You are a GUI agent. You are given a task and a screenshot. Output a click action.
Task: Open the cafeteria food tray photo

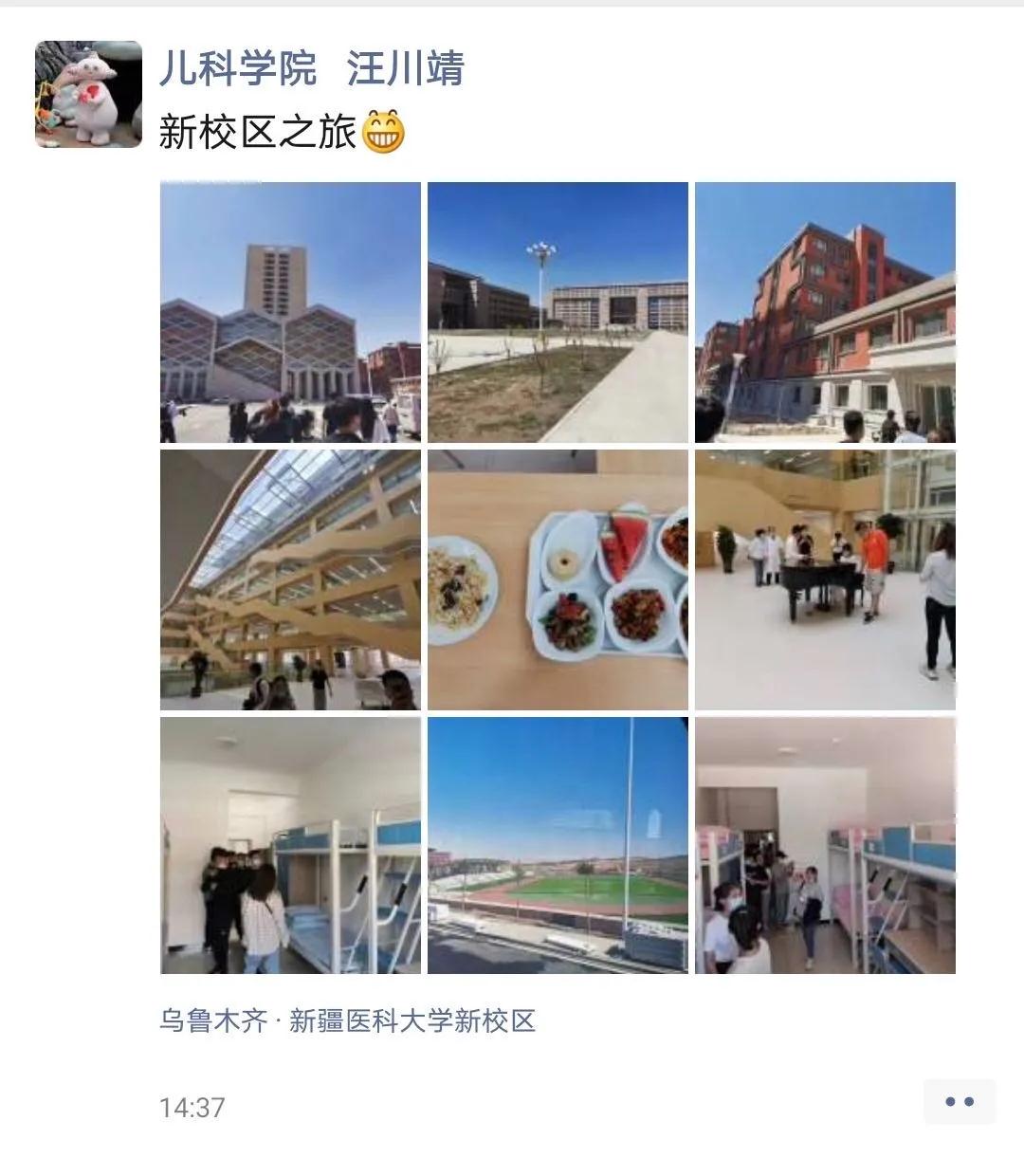pyautogui.click(x=558, y=579)
